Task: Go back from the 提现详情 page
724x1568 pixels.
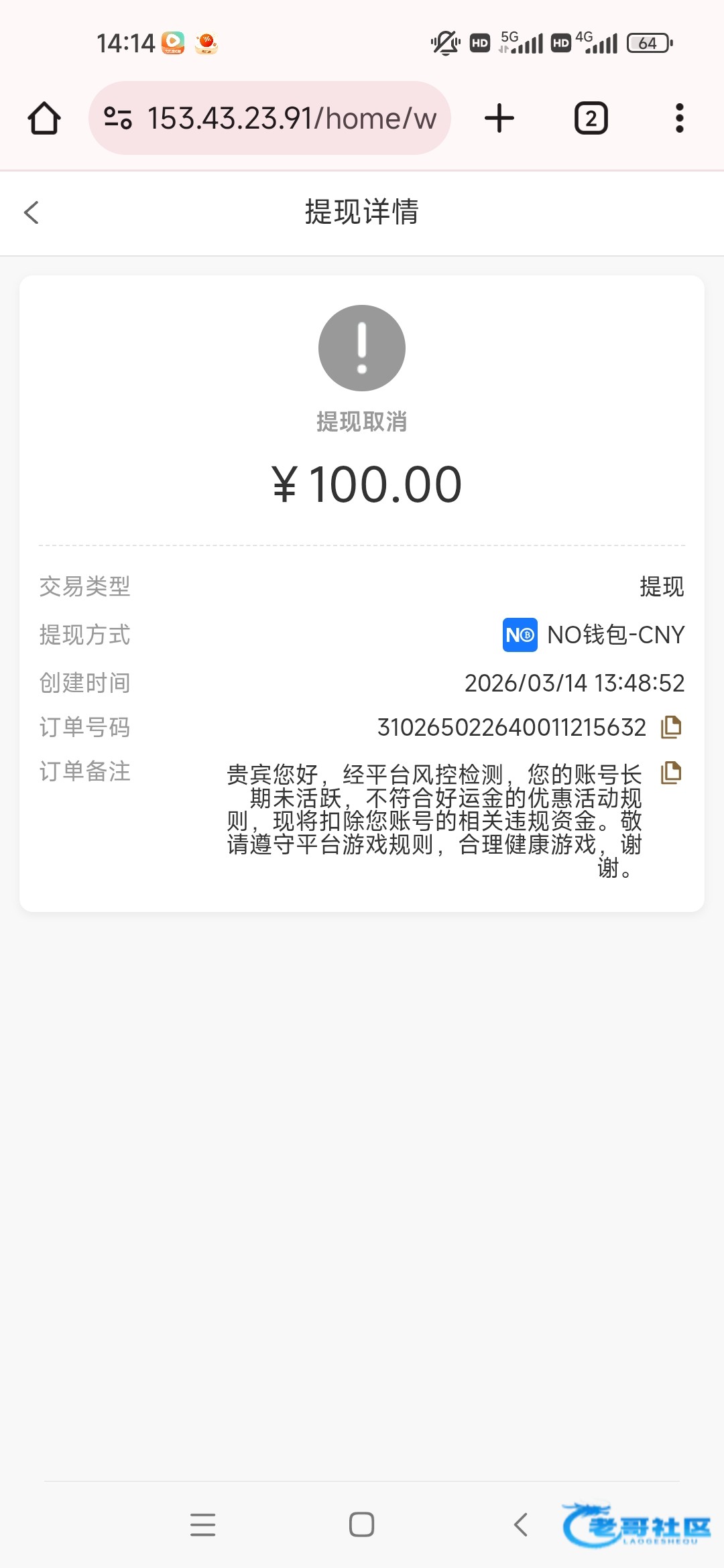Action: 31,212
